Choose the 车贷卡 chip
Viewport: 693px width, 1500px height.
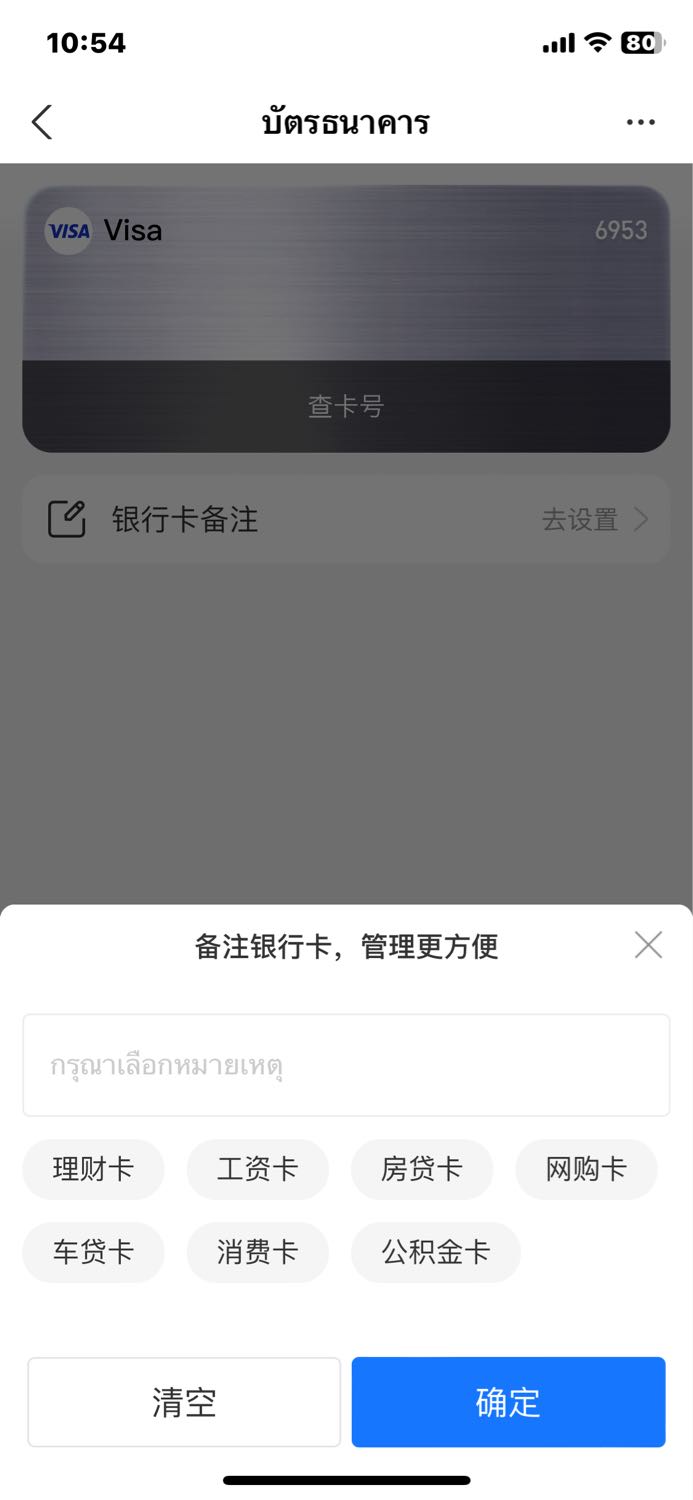(x=93, y=1252)
